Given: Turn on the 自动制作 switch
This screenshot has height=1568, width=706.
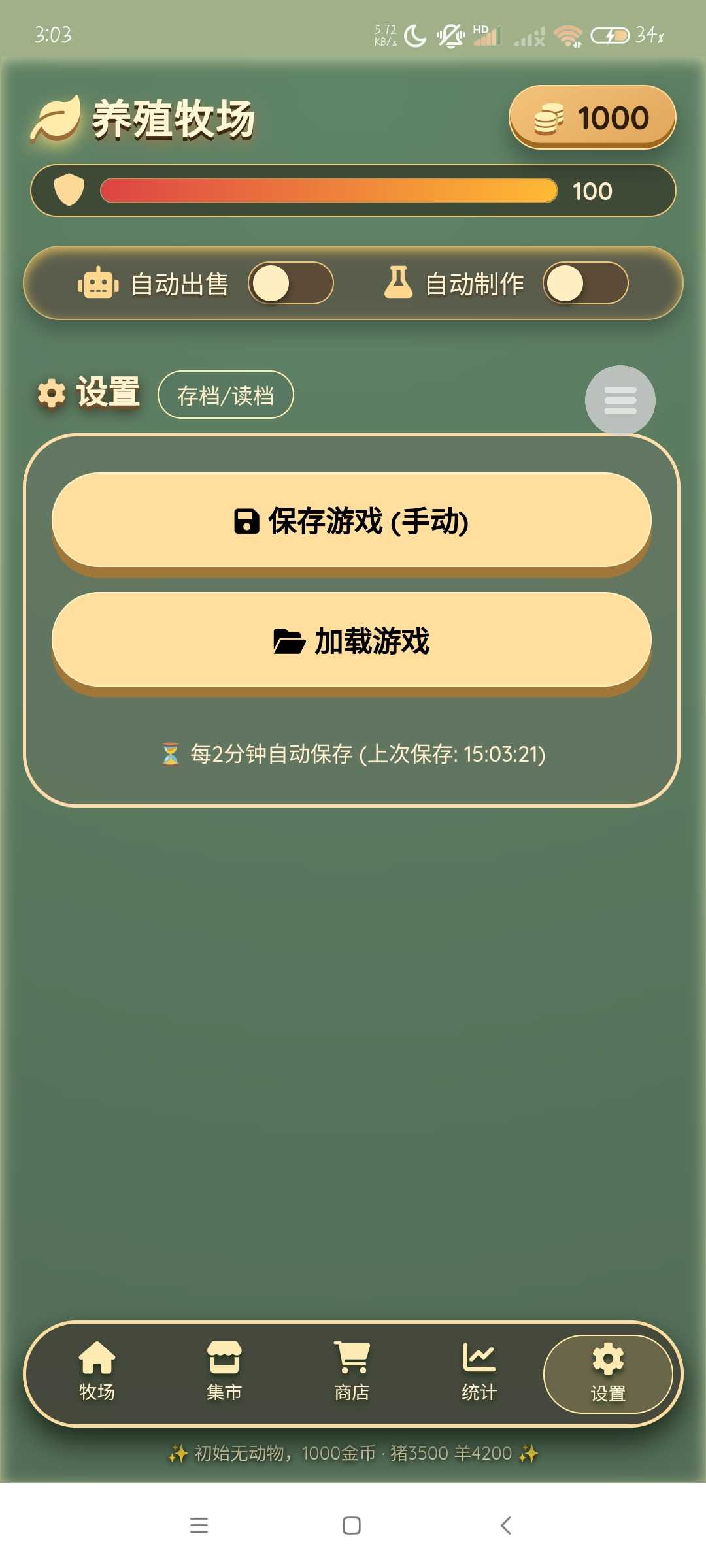Looking at the screenshot, I should (584, 284).
